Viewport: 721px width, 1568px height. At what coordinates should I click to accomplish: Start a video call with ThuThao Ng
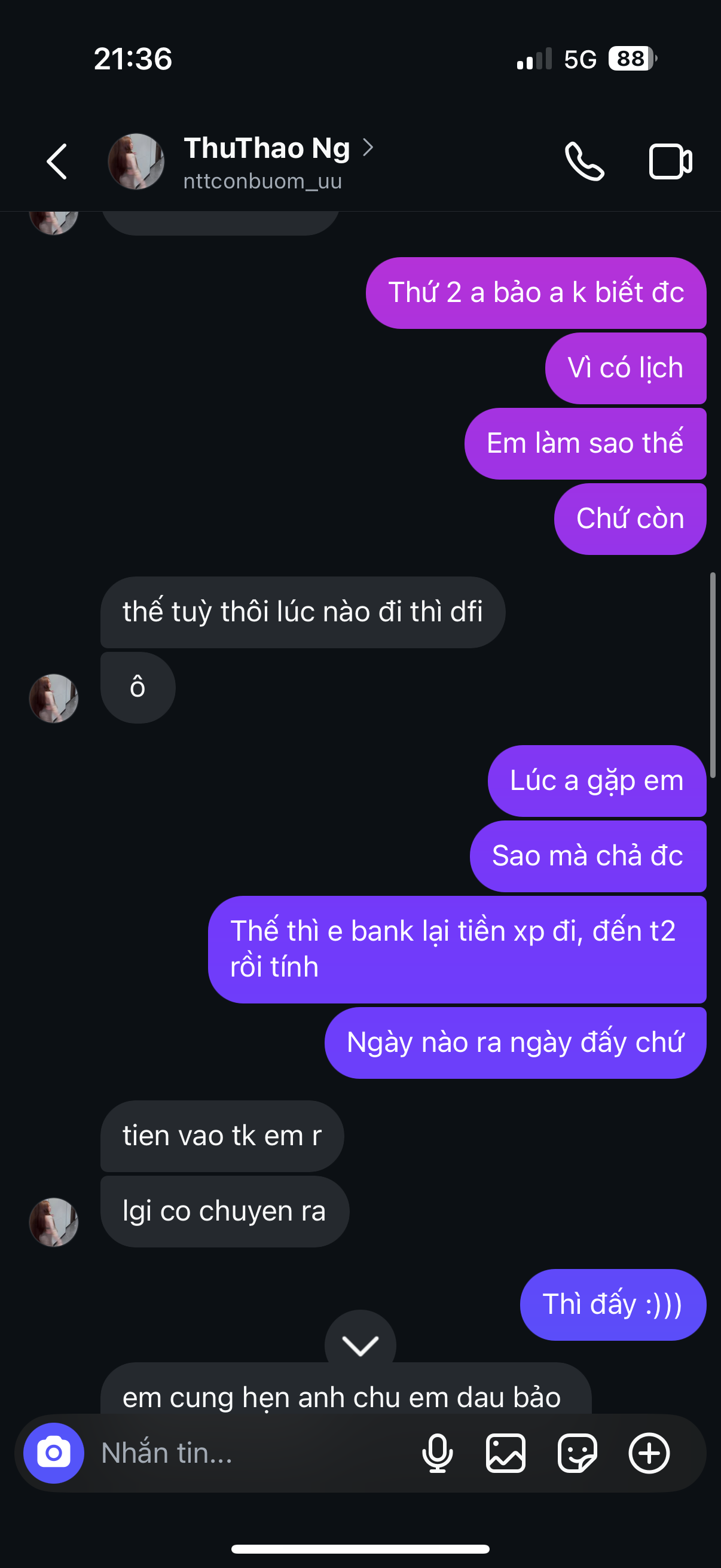[x=670, y=162]
